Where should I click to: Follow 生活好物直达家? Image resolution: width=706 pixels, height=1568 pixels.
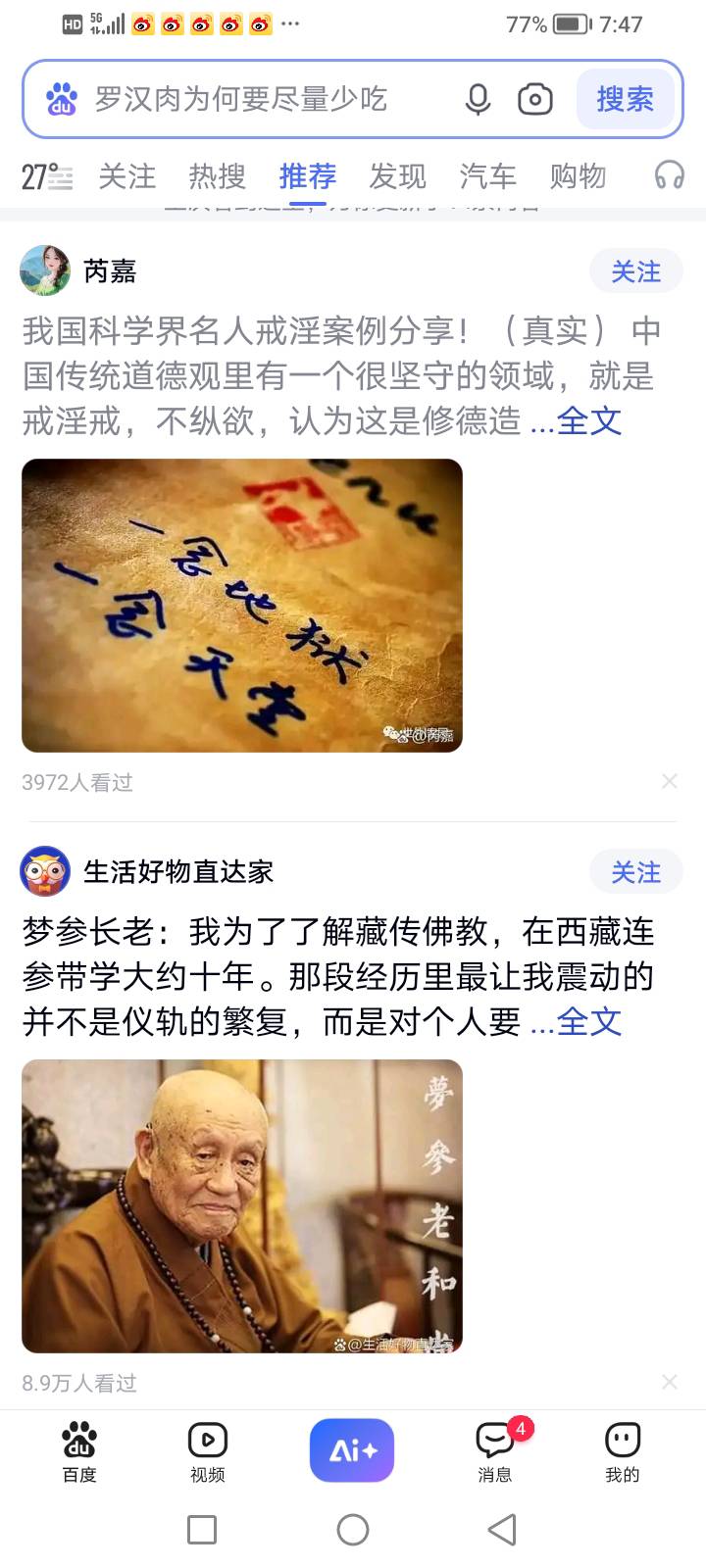[x=635, y=872]
